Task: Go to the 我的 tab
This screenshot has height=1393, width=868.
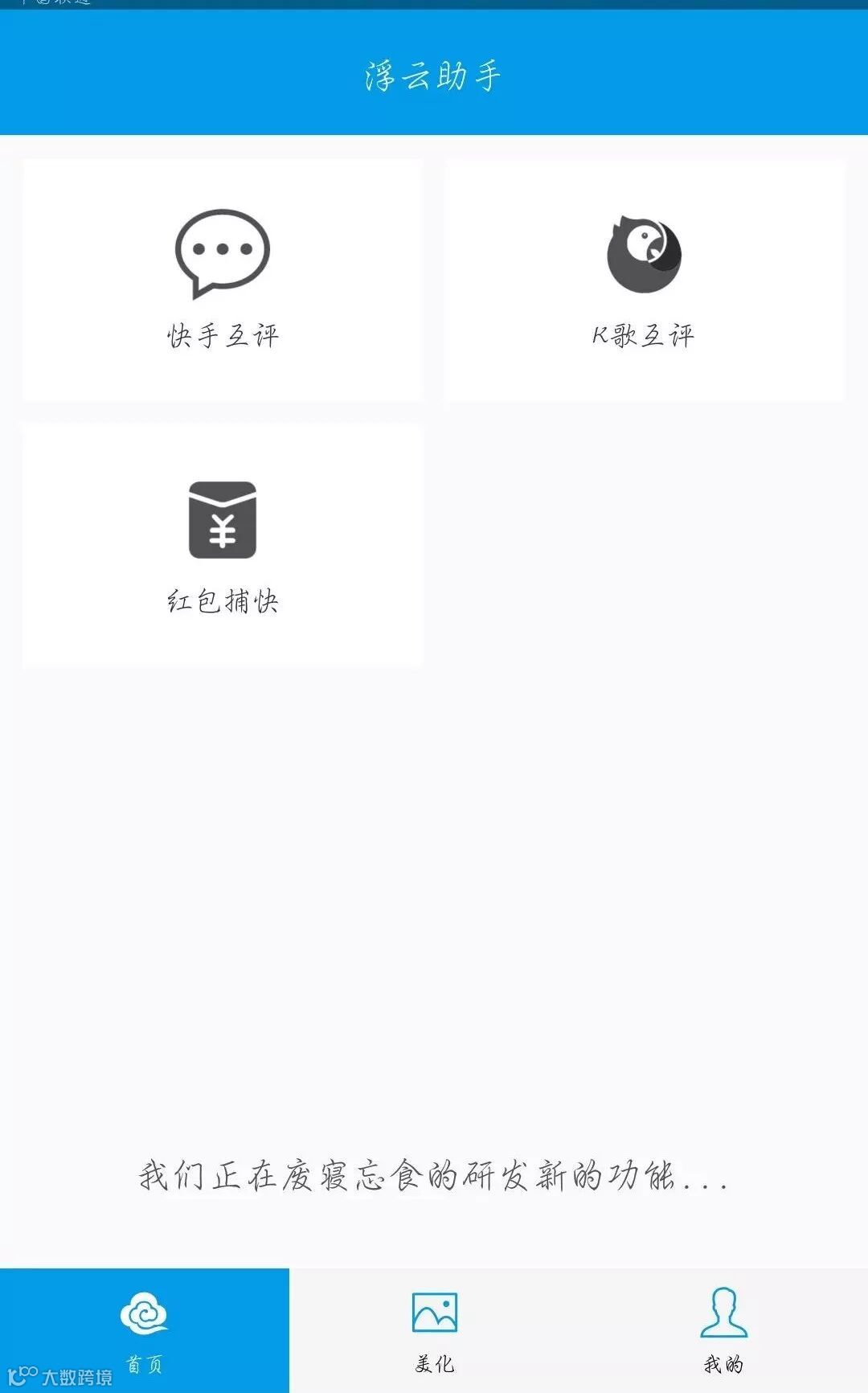Action: pos(723,1329)
